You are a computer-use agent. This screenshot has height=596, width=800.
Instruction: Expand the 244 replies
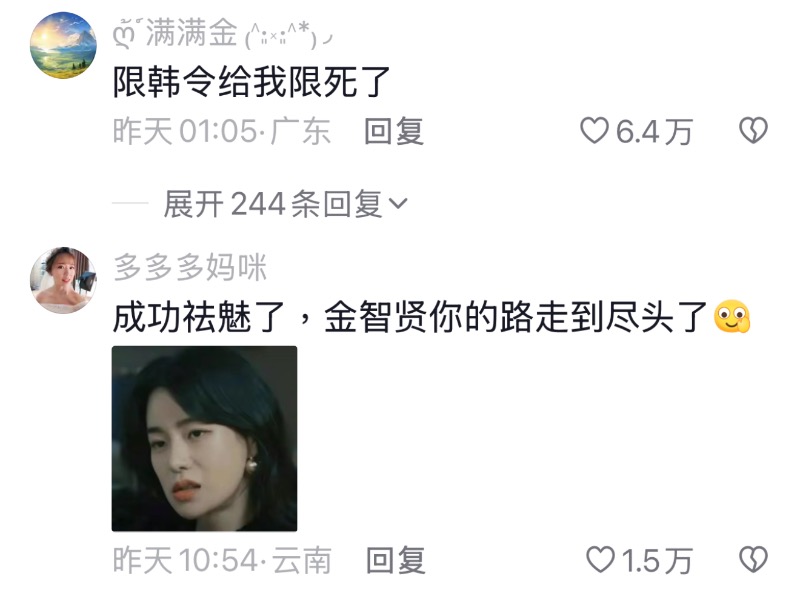pos(286,205)
